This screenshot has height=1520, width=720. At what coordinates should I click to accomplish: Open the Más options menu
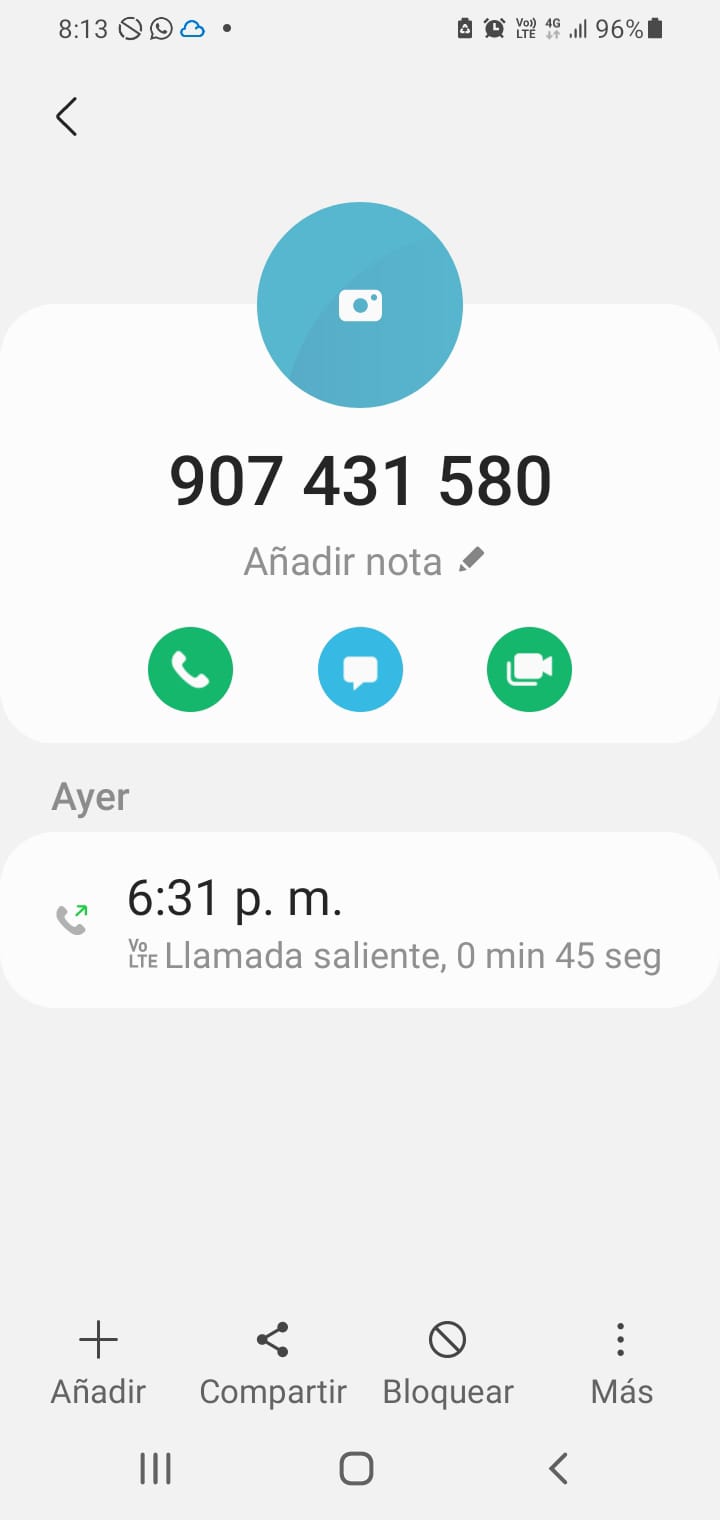pos(621,1362)
